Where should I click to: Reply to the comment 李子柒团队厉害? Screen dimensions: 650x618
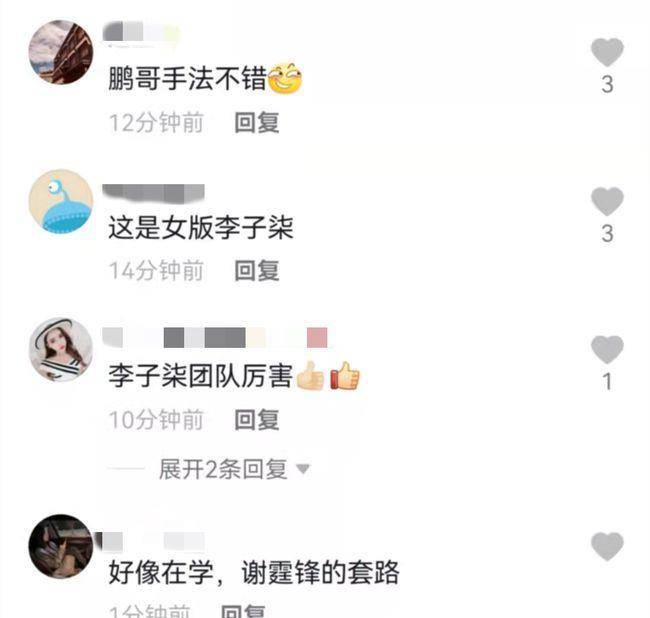(x=257, y=420)
